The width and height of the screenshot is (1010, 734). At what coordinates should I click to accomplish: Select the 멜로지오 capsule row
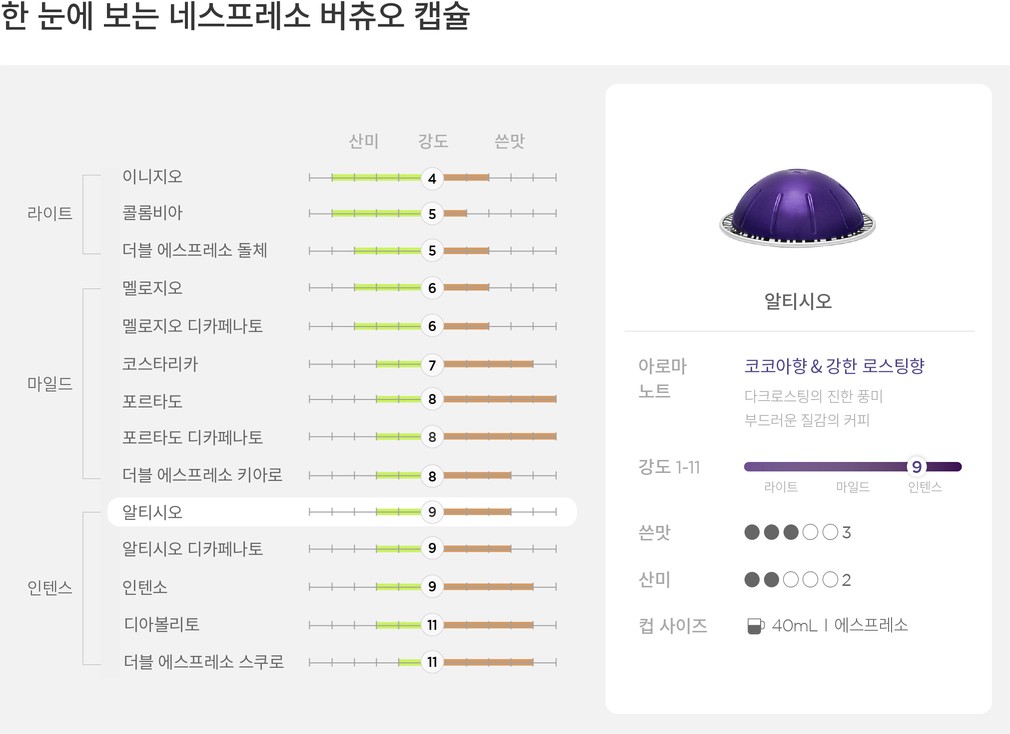pos(341,288)
